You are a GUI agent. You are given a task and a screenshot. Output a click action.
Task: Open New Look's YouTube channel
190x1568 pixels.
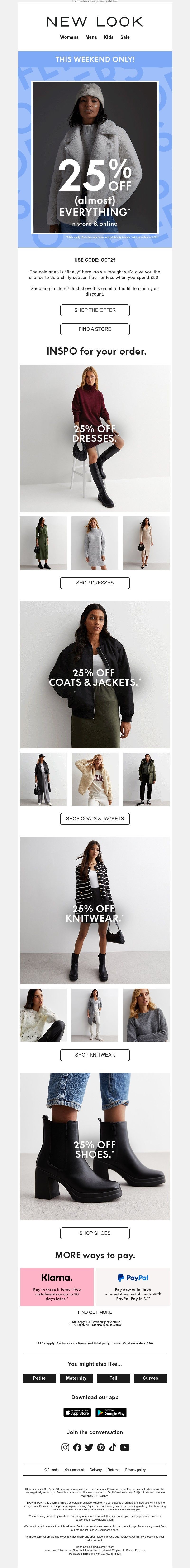click(124, 1447)
